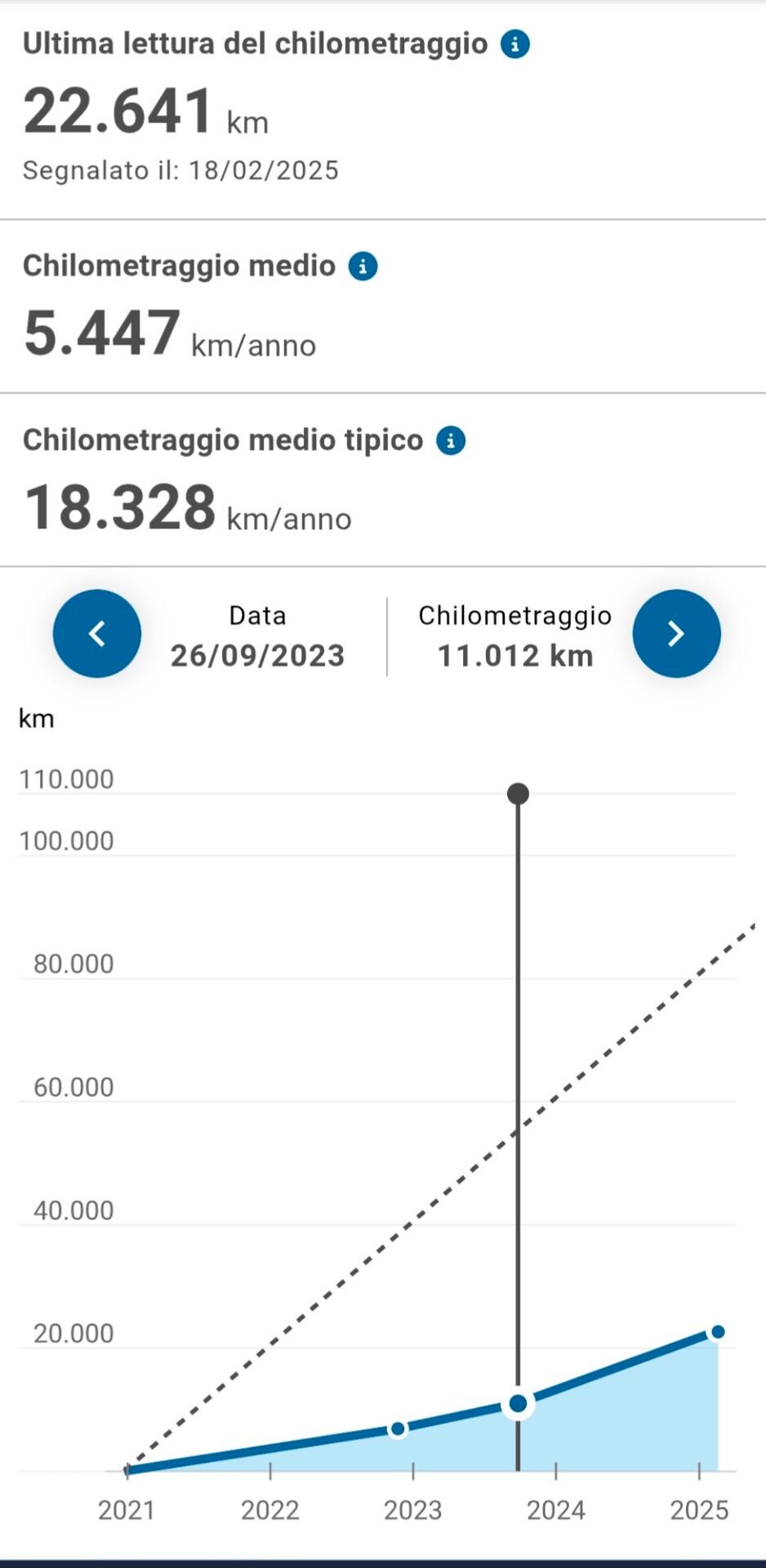
Task: Go to the next mileage reading
Action: pyautogui.click(x=676, y=634)
